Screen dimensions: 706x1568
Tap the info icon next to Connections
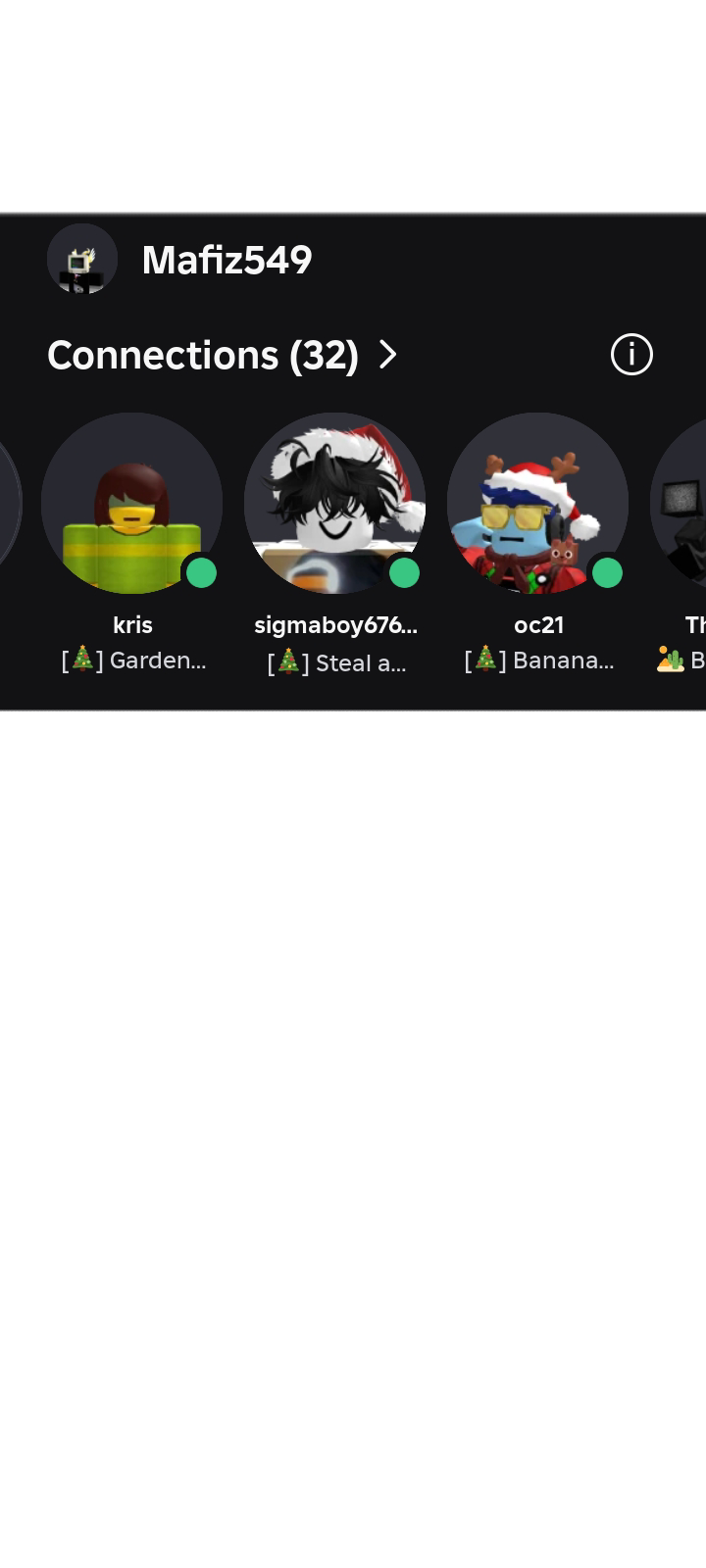pos(631,355)
